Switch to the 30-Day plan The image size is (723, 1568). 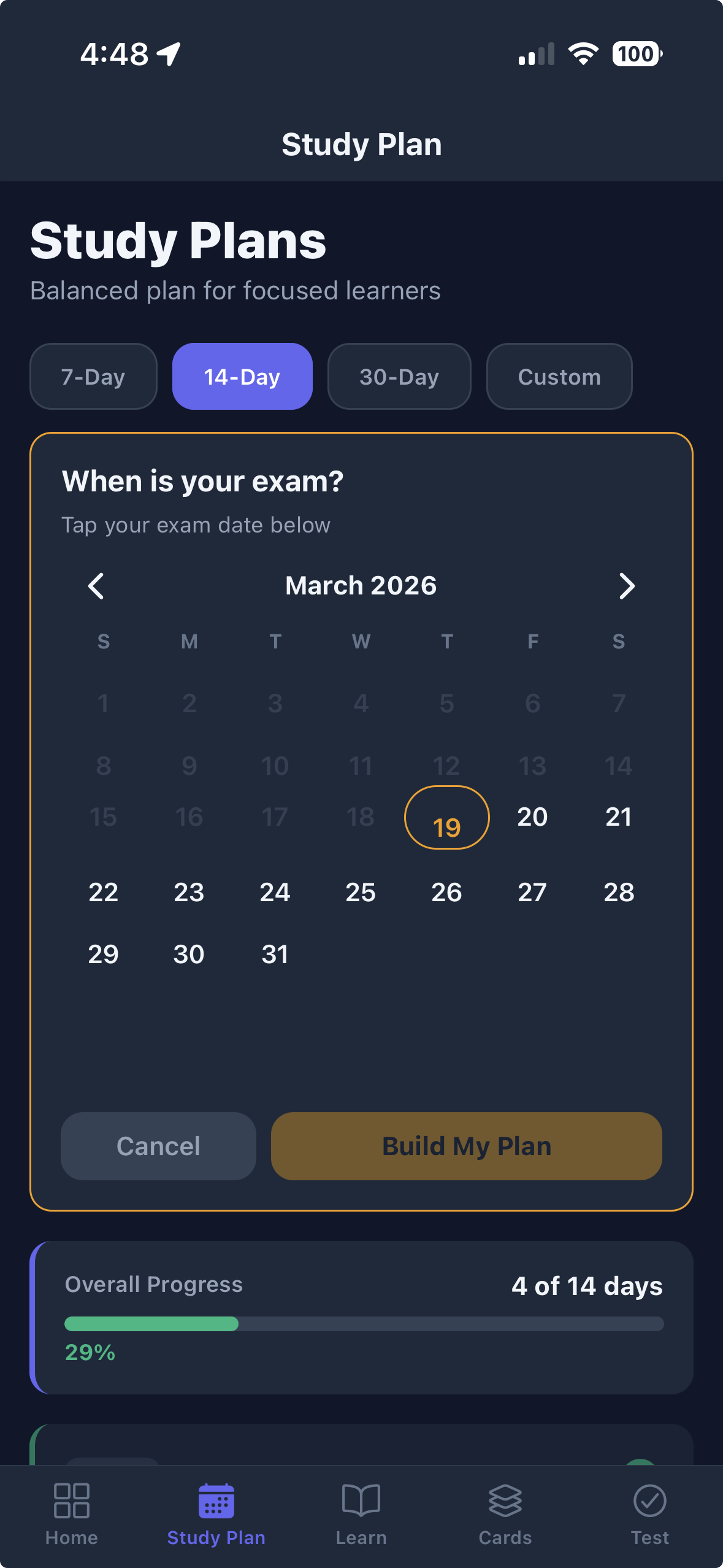tap(399, 377)
